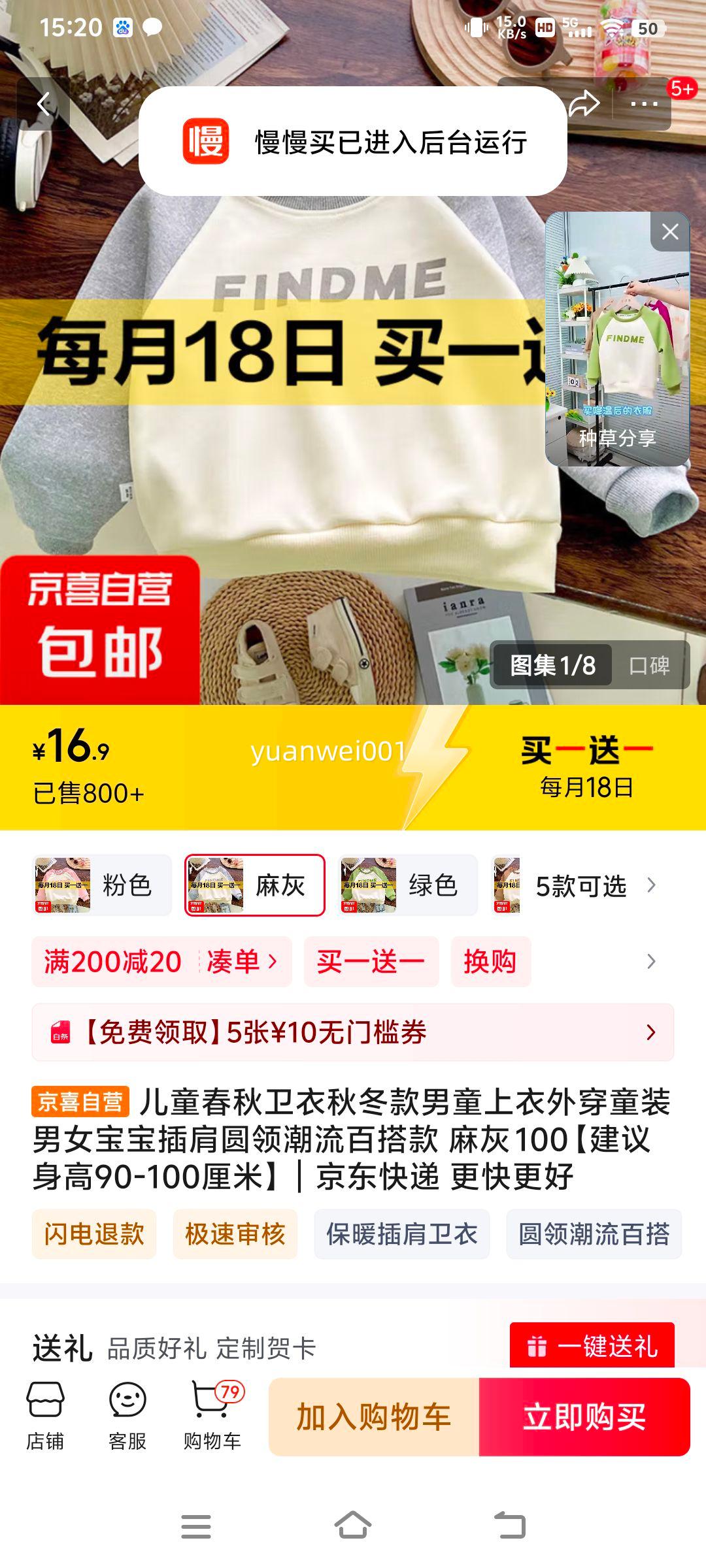Select the 绿色 color option
Screen dimensions: 706x1568
click(407, 885)
